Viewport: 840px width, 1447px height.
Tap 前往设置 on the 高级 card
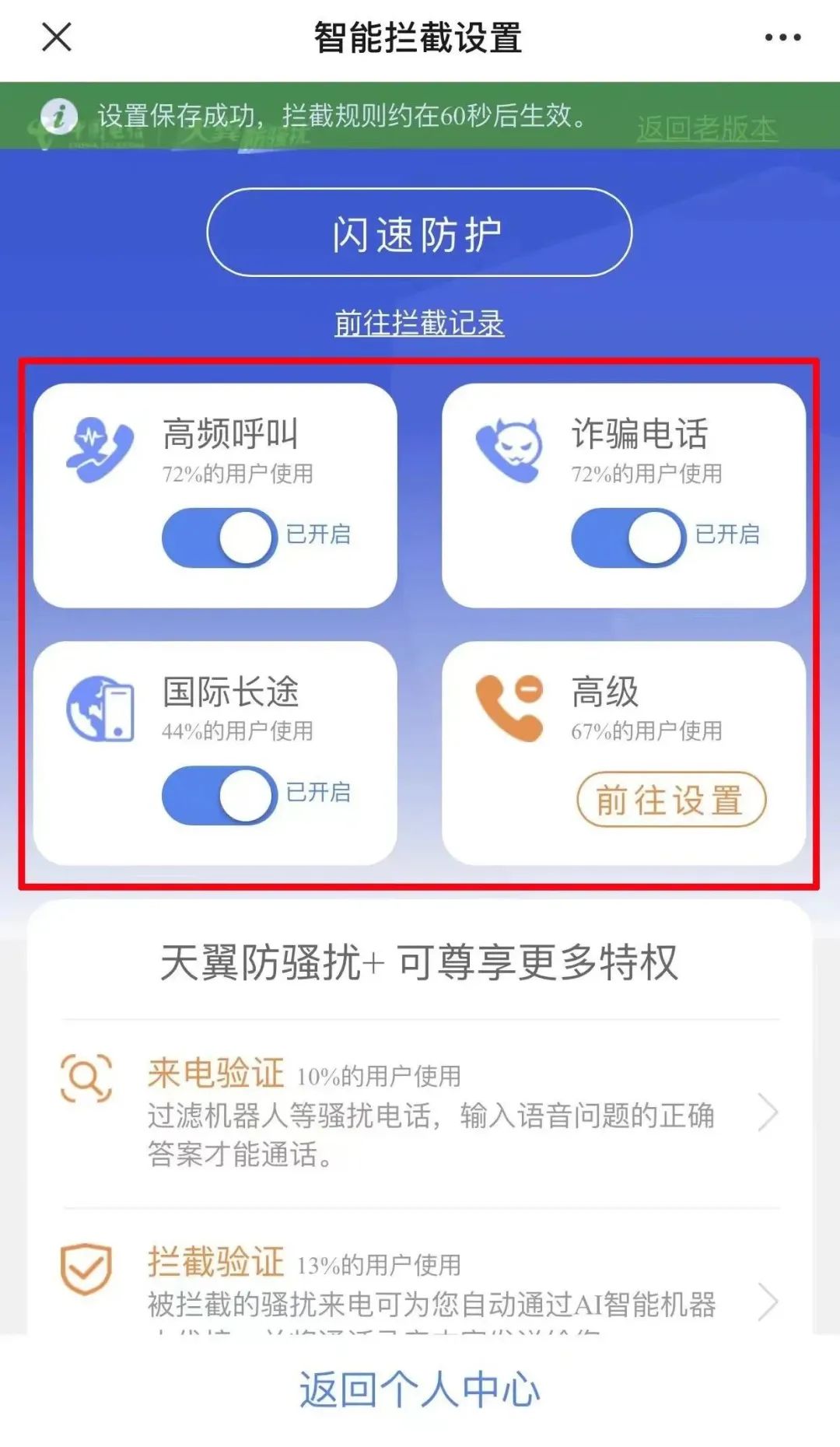point(671,799)
